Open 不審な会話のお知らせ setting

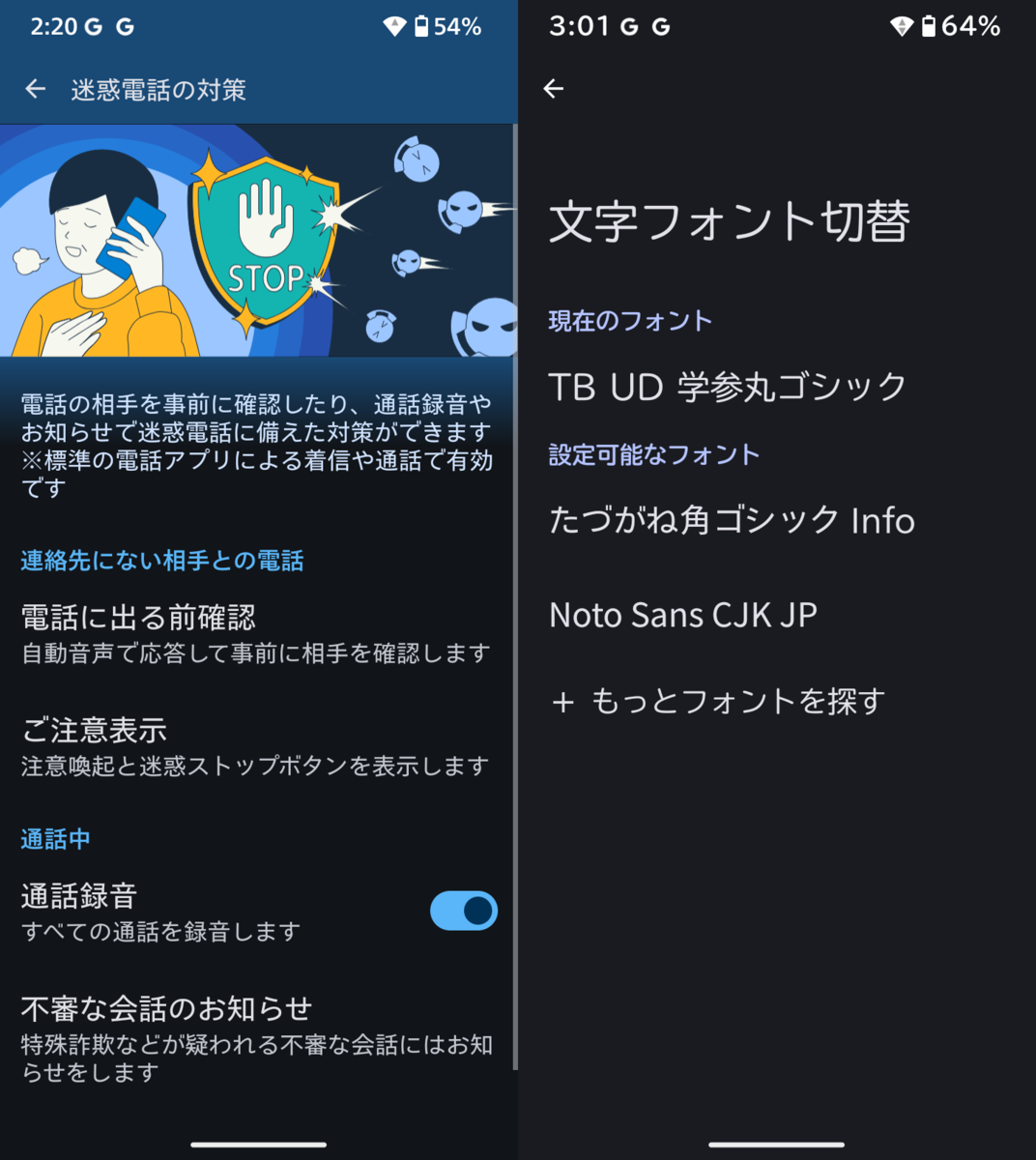tap(255, 1038)
